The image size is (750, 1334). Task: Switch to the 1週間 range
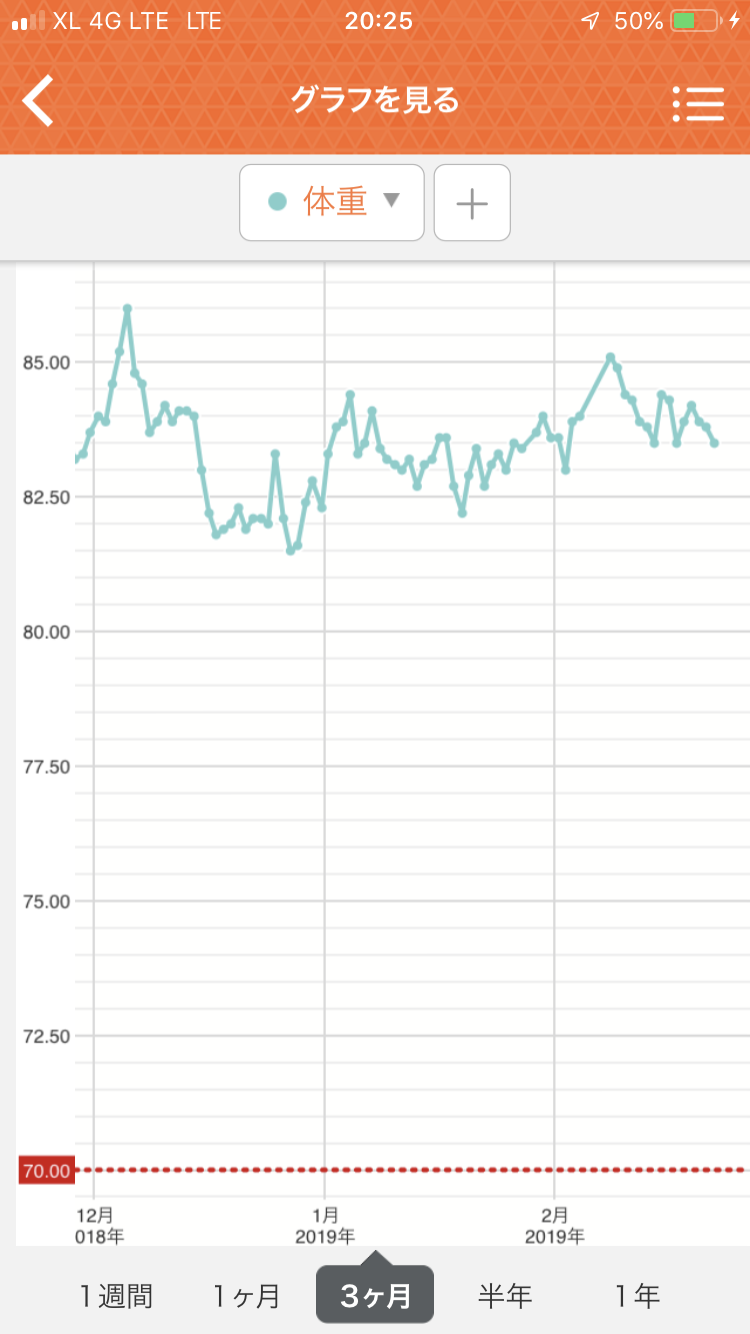[116, 1297]
